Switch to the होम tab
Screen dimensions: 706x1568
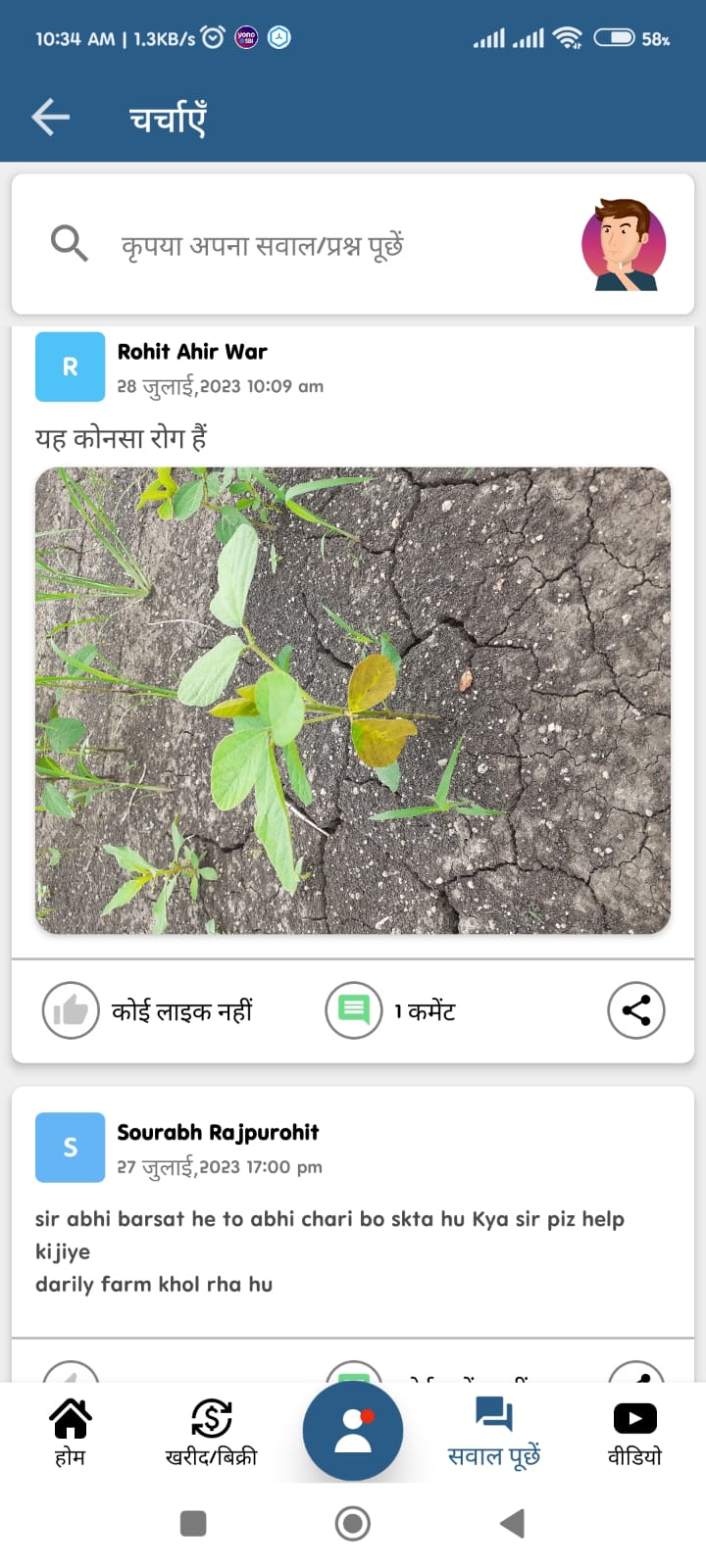pyautogui.click(x=70, y=1432)
